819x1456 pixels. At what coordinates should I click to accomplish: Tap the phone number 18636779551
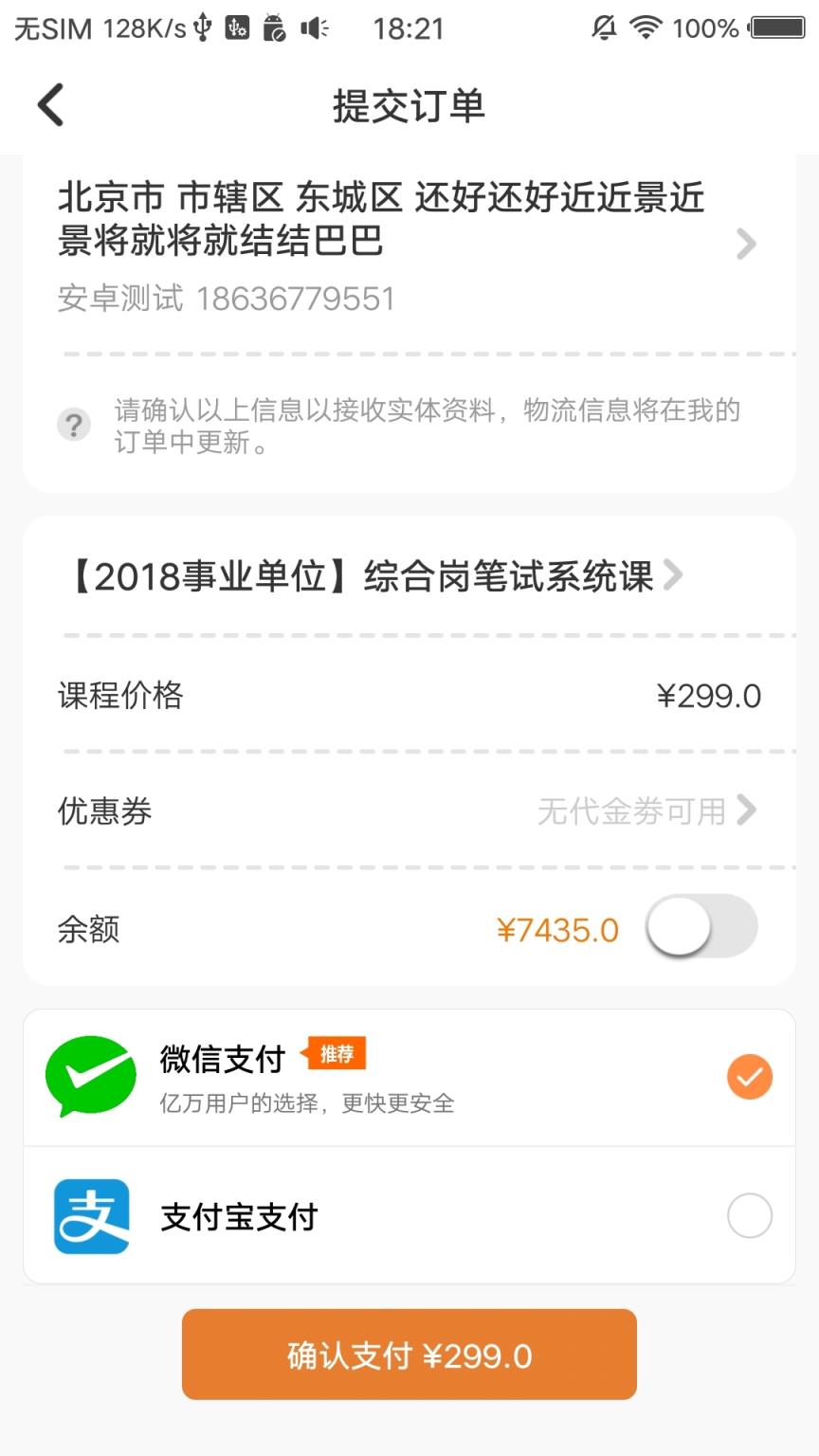pyautogui.click(x=299, y=297)
